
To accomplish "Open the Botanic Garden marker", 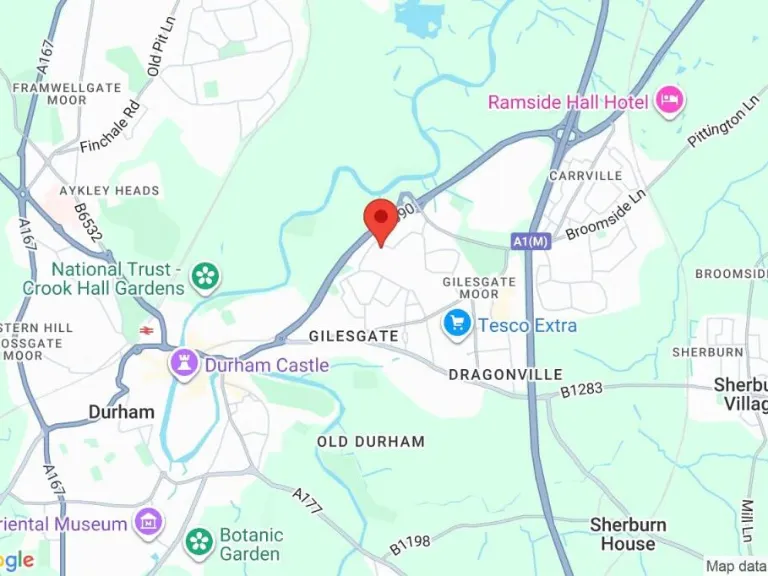I will tap(199, 543).
